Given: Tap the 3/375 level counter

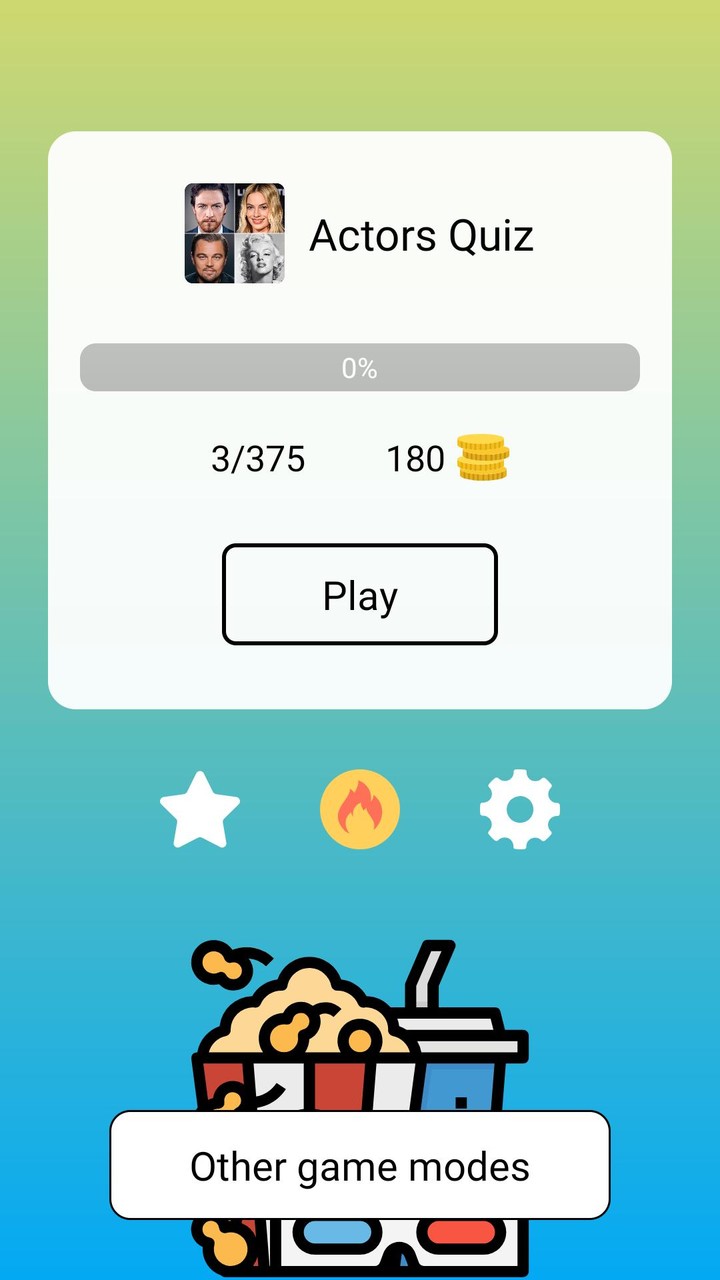Looking at the screenshot, I should point(260,458).
